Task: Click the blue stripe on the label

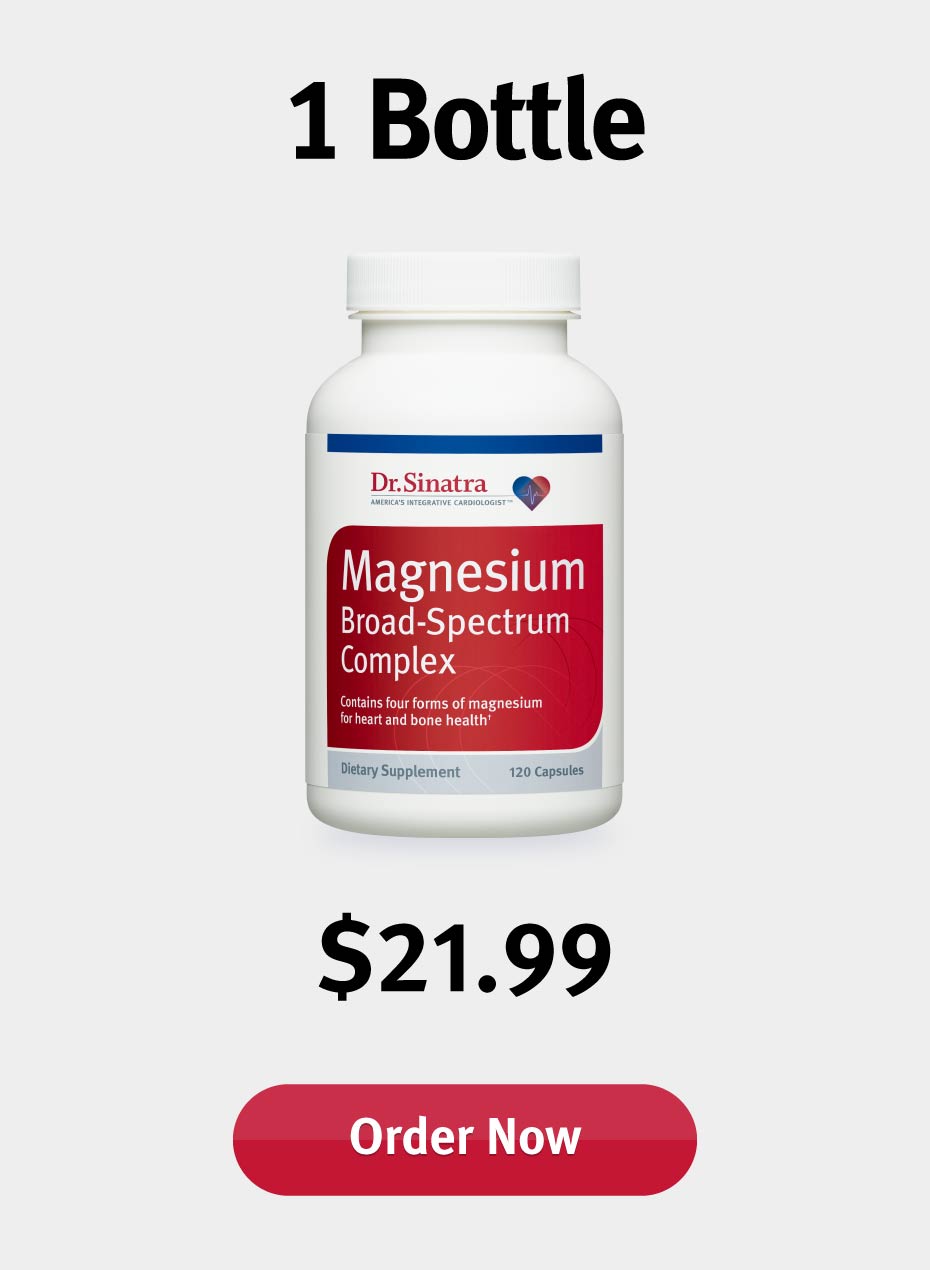Action: point(465,440)
